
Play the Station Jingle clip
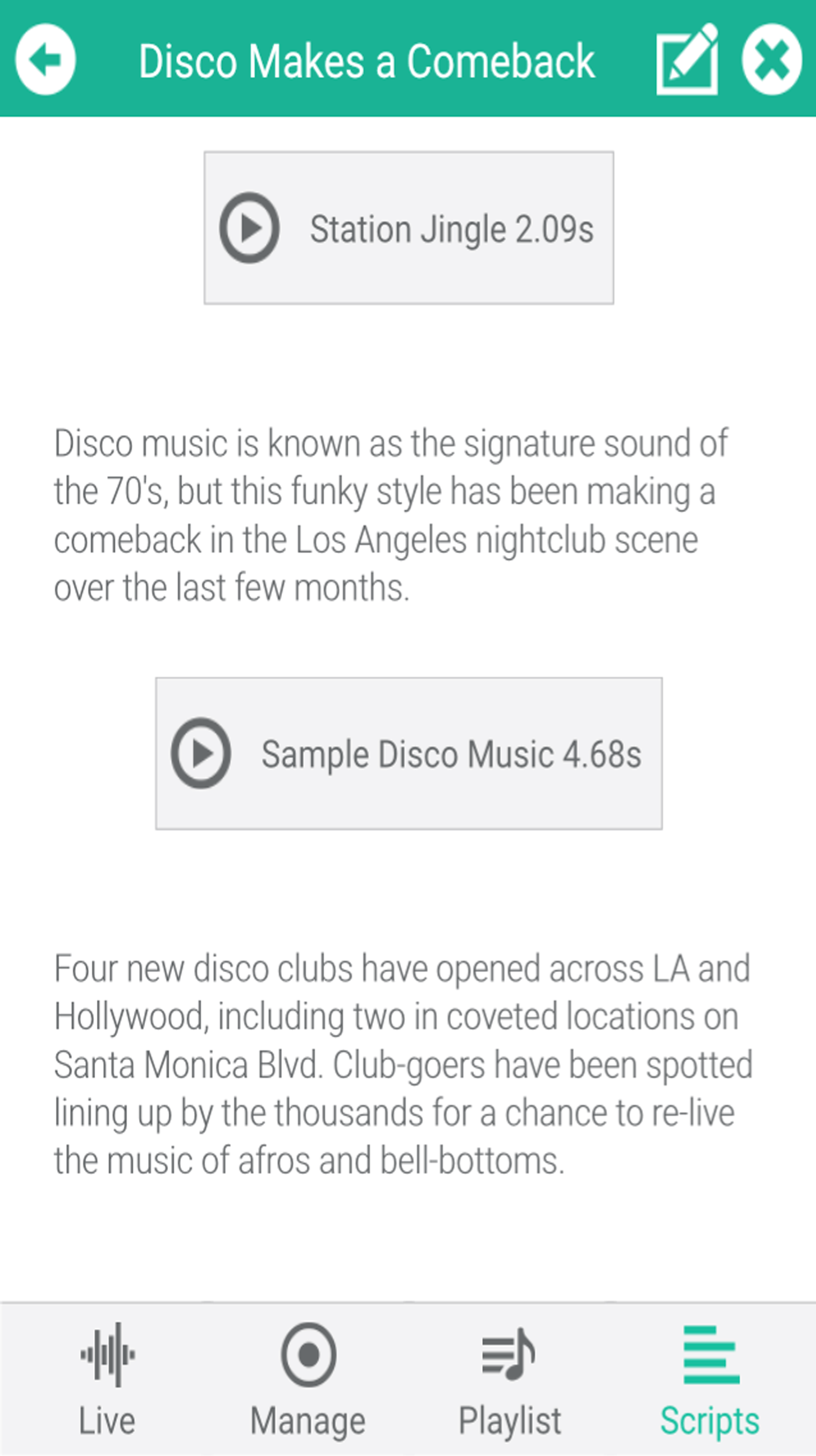click(249, 228)
